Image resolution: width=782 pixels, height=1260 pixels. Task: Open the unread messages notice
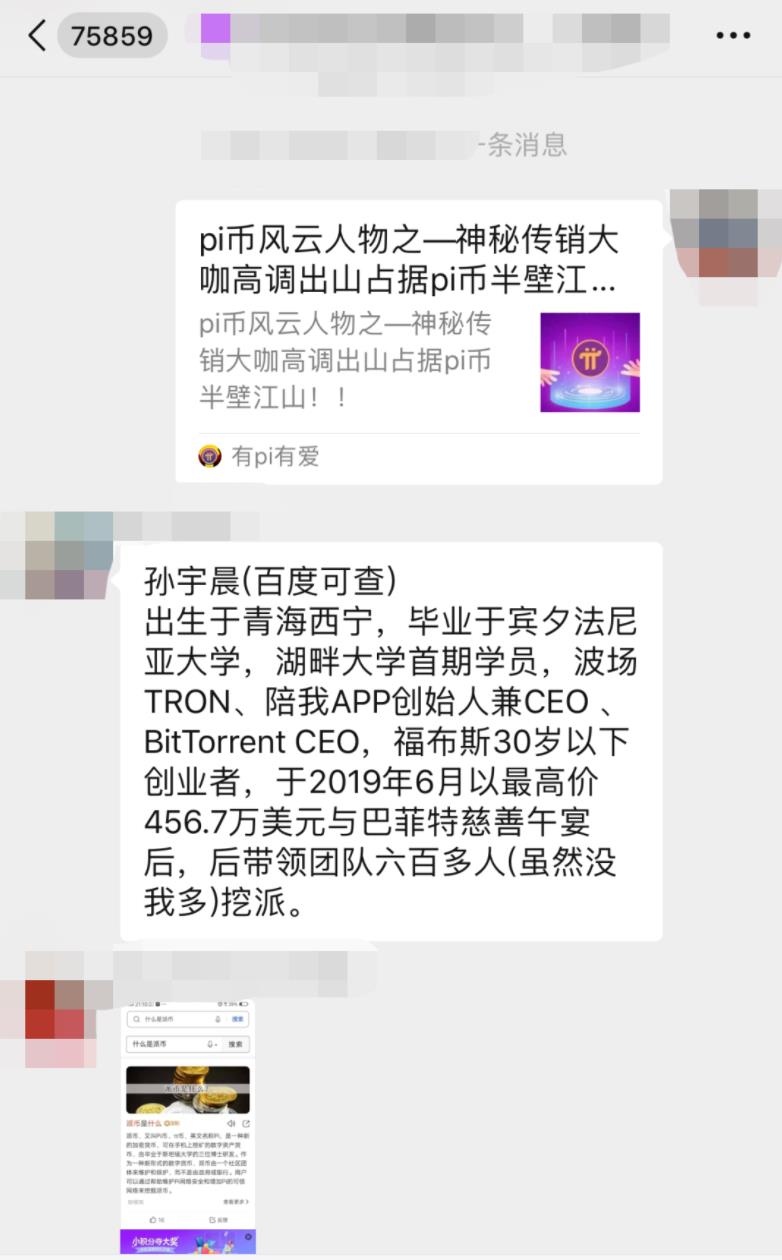tap(385, 145)
